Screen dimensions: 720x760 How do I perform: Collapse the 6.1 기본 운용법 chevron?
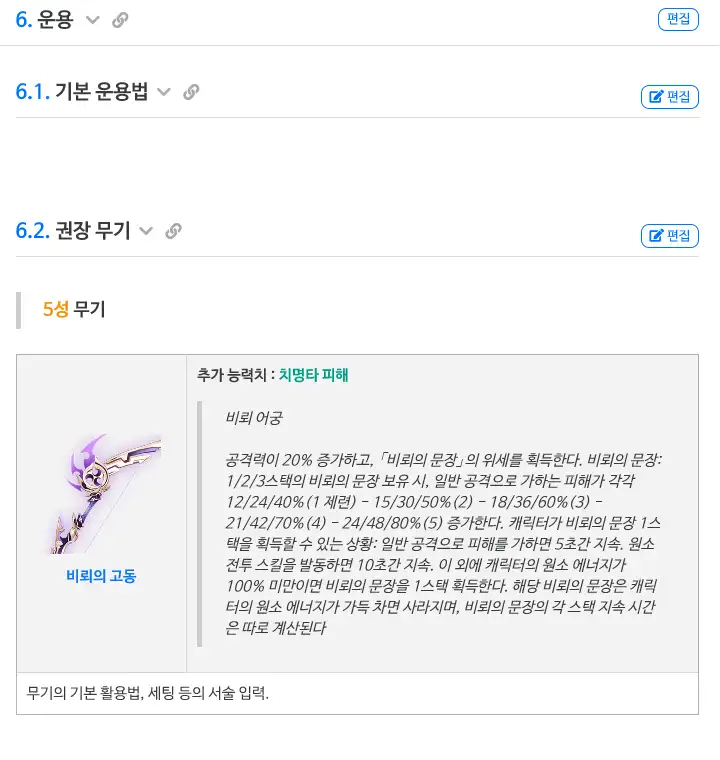(165, 92)
